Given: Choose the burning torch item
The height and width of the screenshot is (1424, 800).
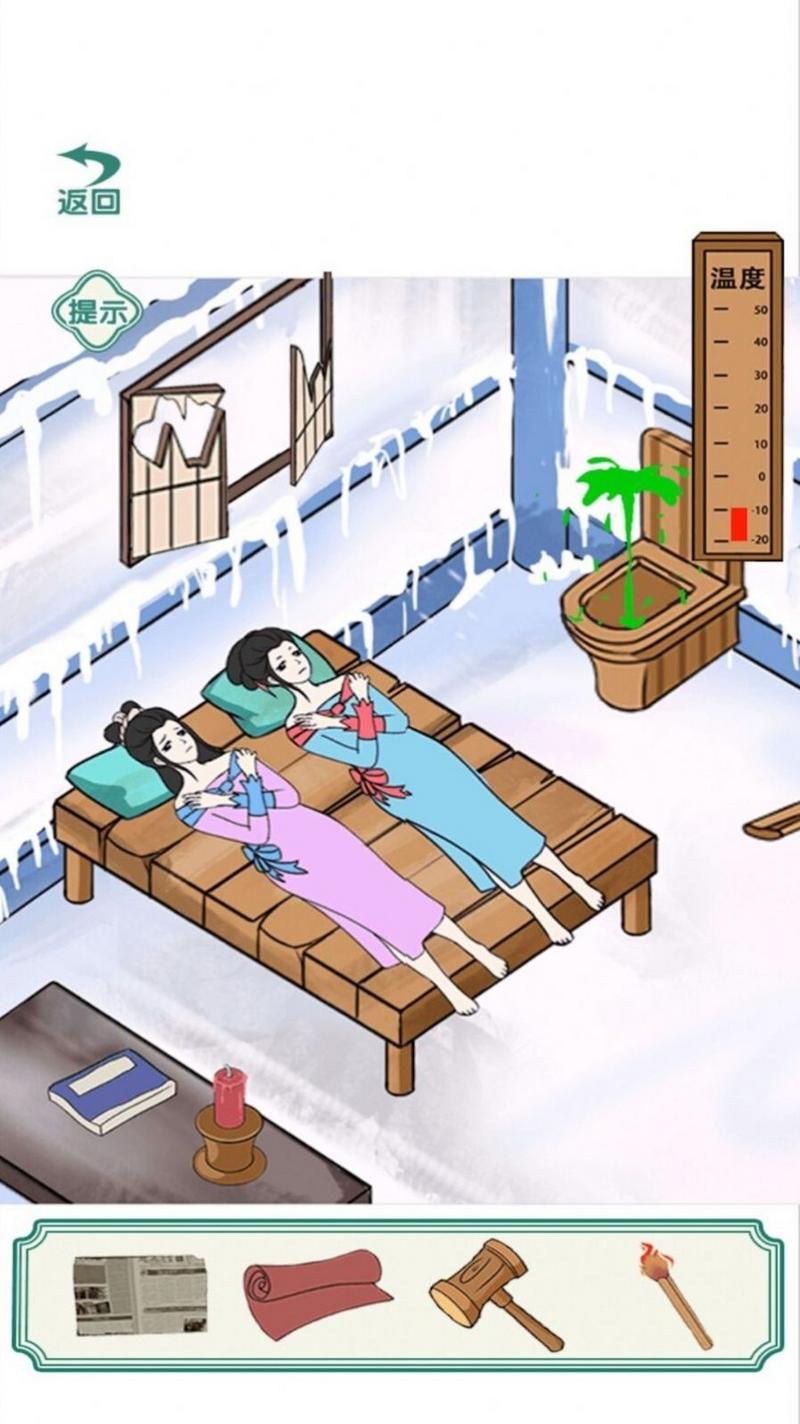Looking at the screenshot, I should (x=675, y=1293).
